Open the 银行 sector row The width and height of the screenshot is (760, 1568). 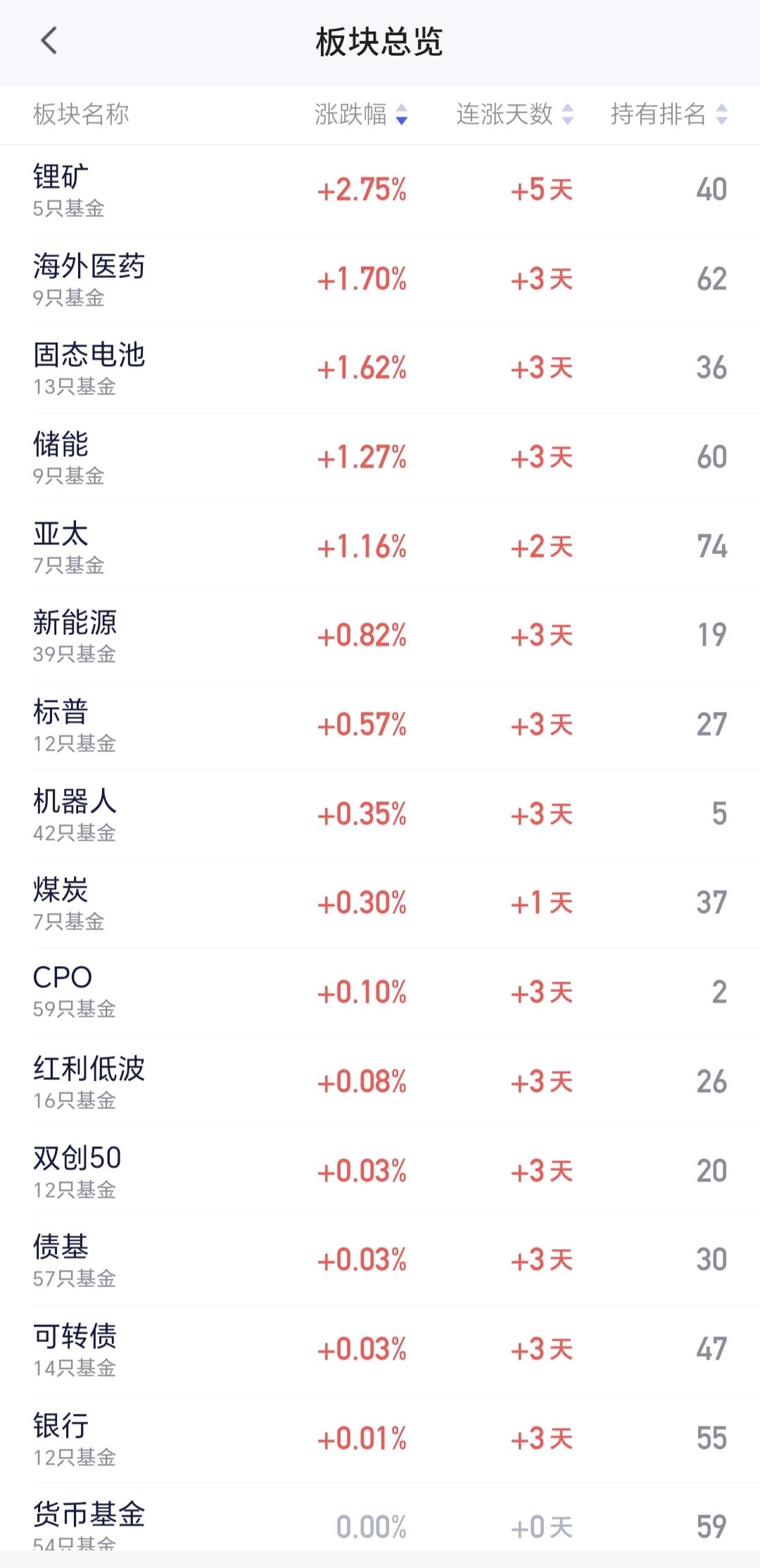pyautogui.click(x=380, y=1438)
